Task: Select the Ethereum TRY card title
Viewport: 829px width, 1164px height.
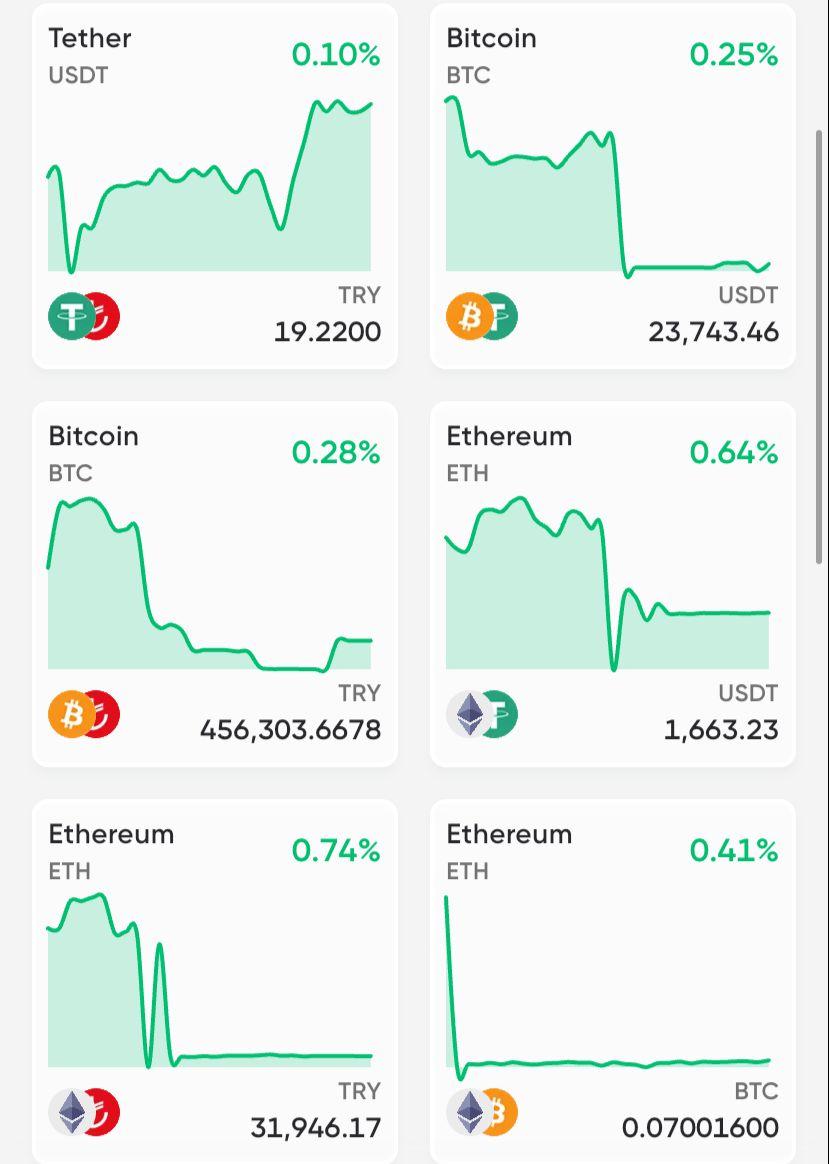Action: (111, 834)
